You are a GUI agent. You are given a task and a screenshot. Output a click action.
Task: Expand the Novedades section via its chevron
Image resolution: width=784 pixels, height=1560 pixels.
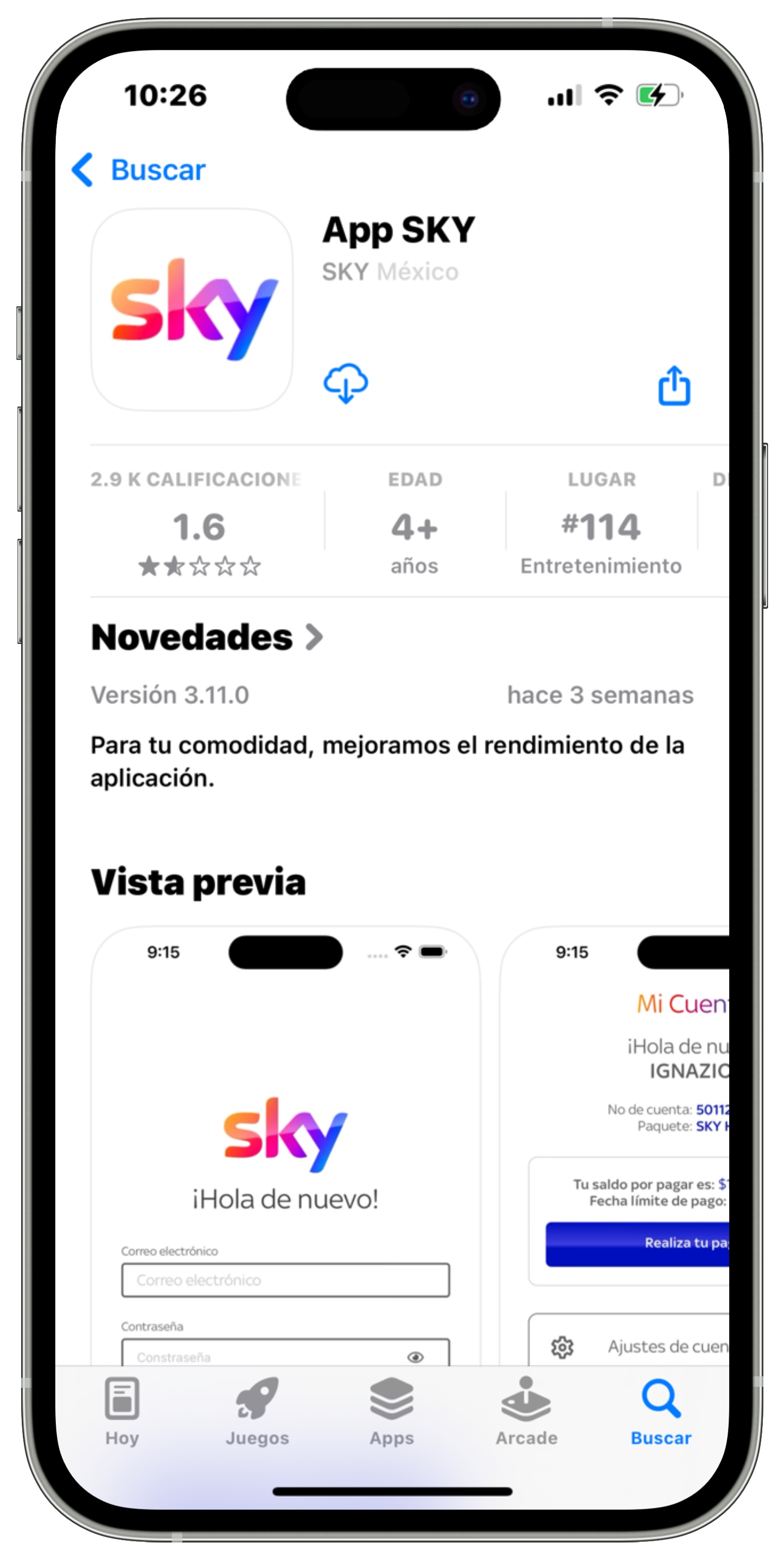coord(314,637)
